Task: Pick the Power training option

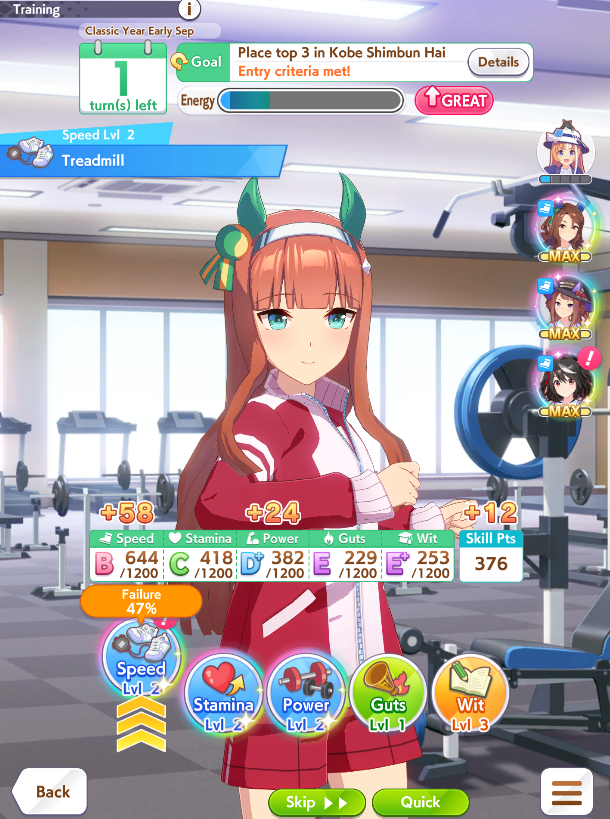Action: click(x=306, y=693)
